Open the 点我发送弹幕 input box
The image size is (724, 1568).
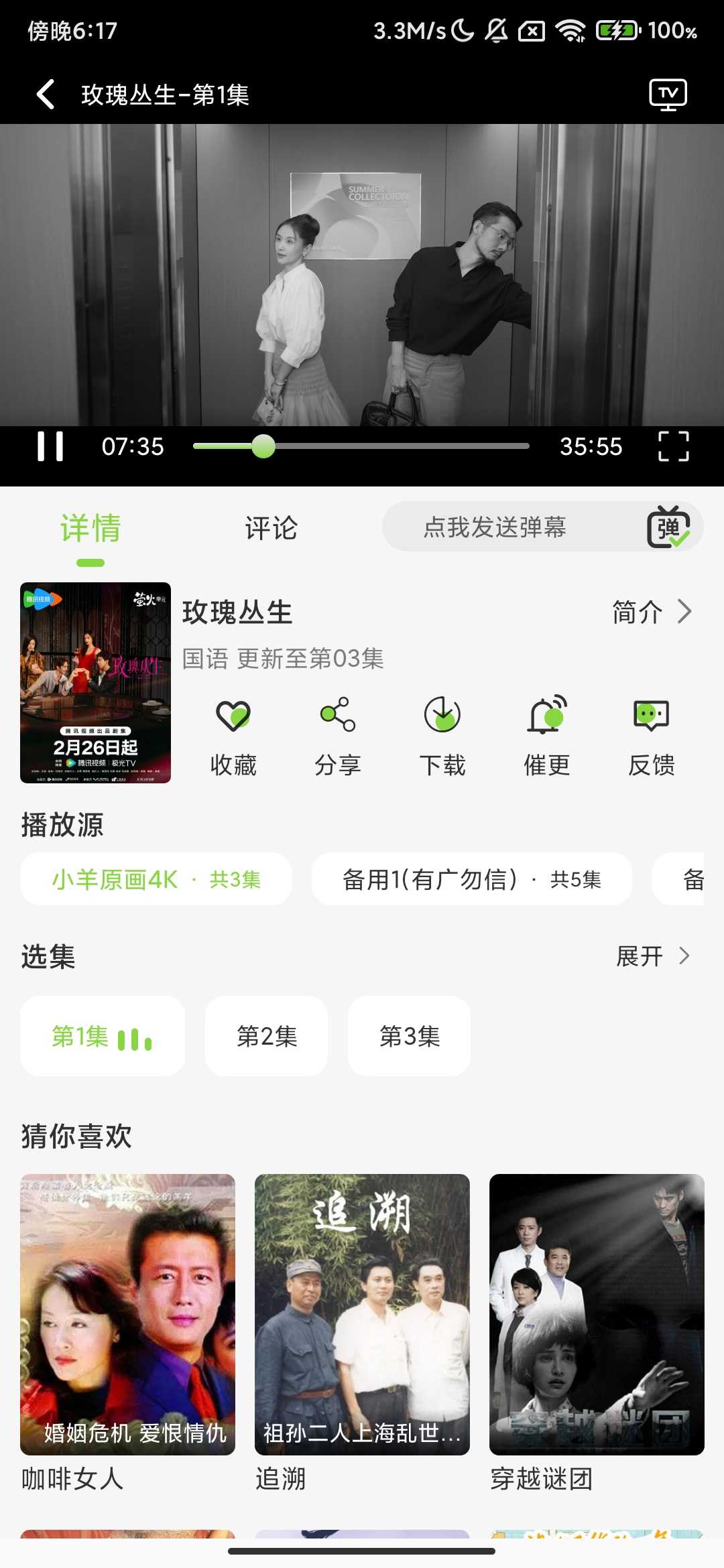[495, 527]
